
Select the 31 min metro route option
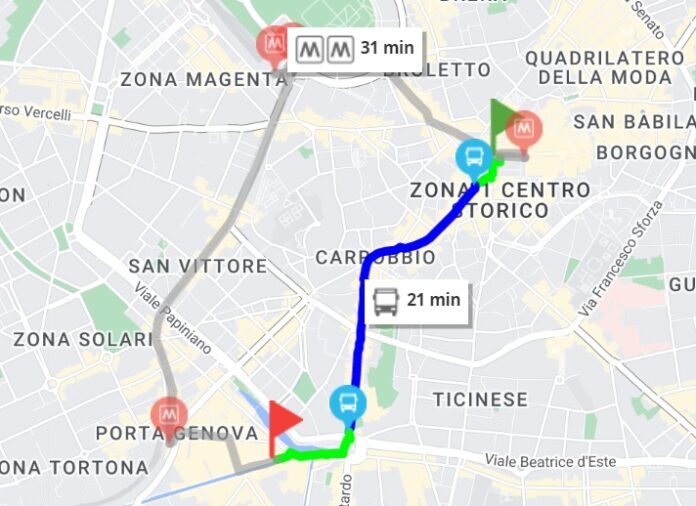[x=356, y=48]
